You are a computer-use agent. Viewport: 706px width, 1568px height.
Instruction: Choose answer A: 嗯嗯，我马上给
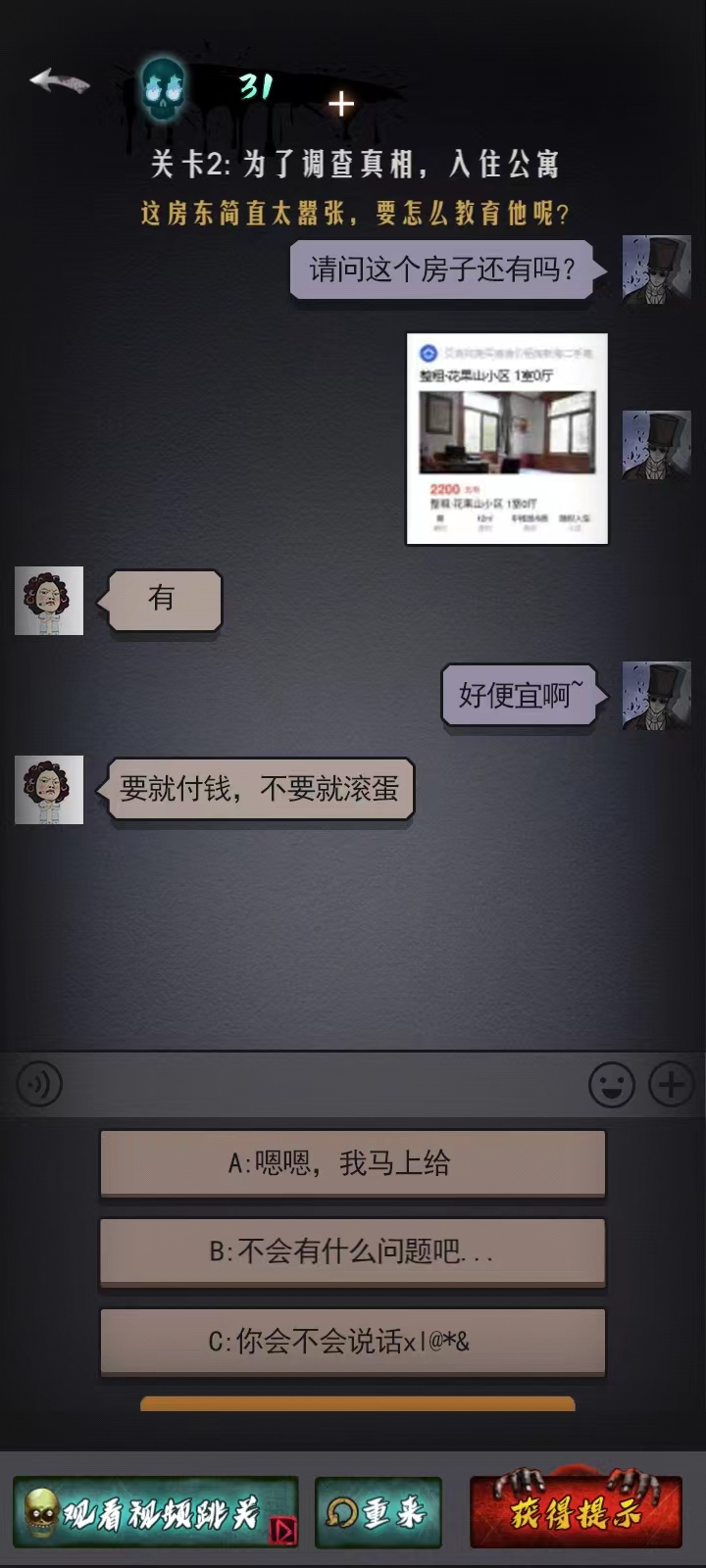click(352, 1163)
